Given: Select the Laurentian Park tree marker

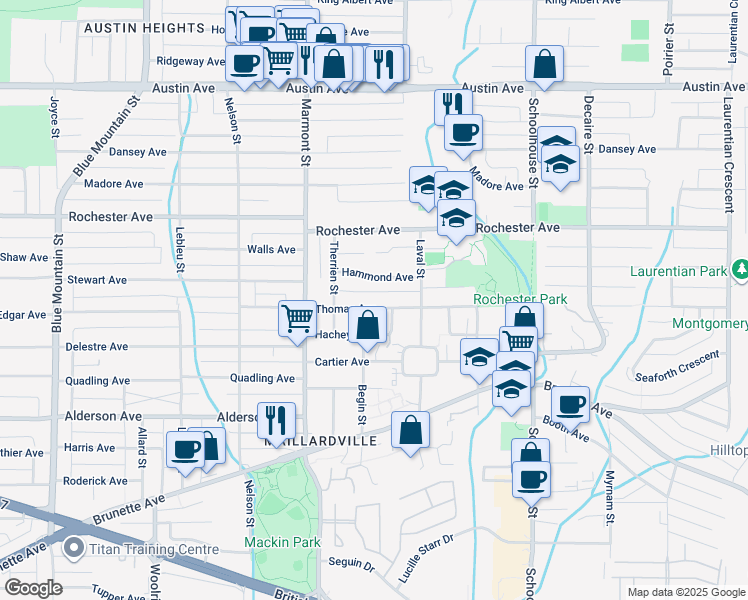Looking at the screenshot, I should coord(740,270).
